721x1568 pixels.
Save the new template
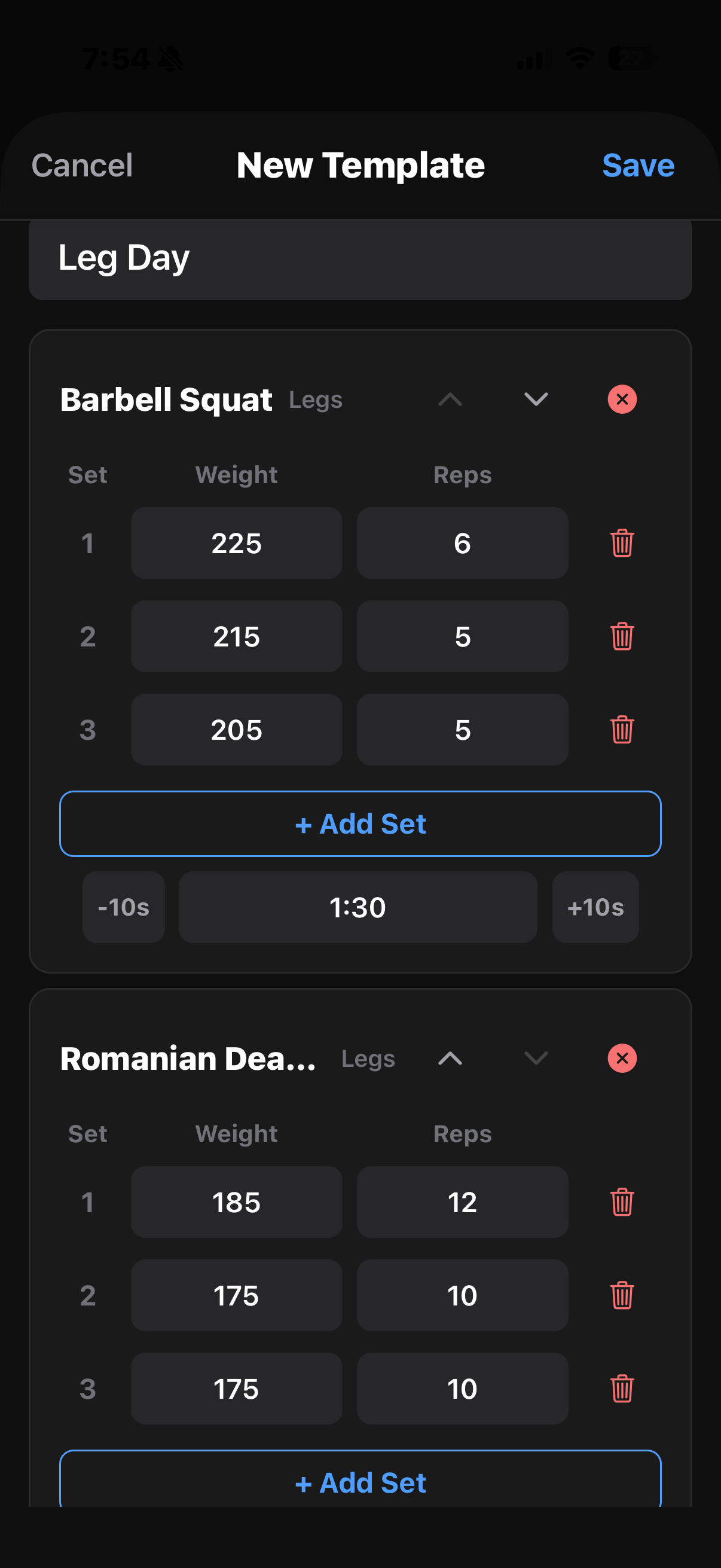[x=638, y=165]
